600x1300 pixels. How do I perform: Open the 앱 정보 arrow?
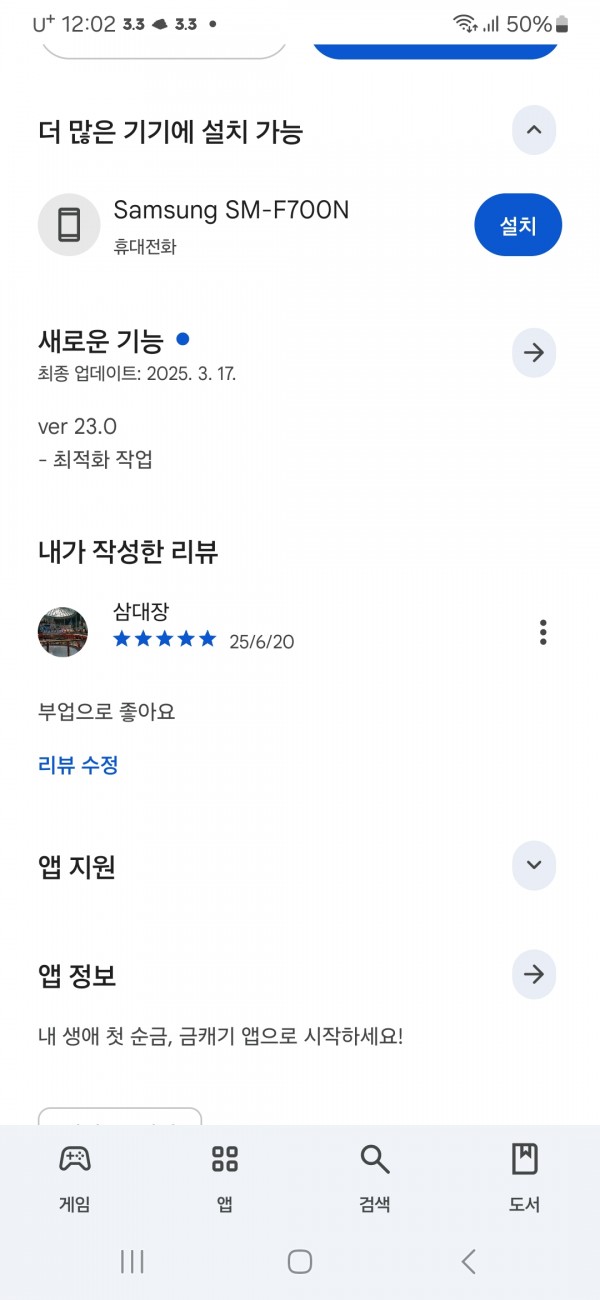pos(534,974)
